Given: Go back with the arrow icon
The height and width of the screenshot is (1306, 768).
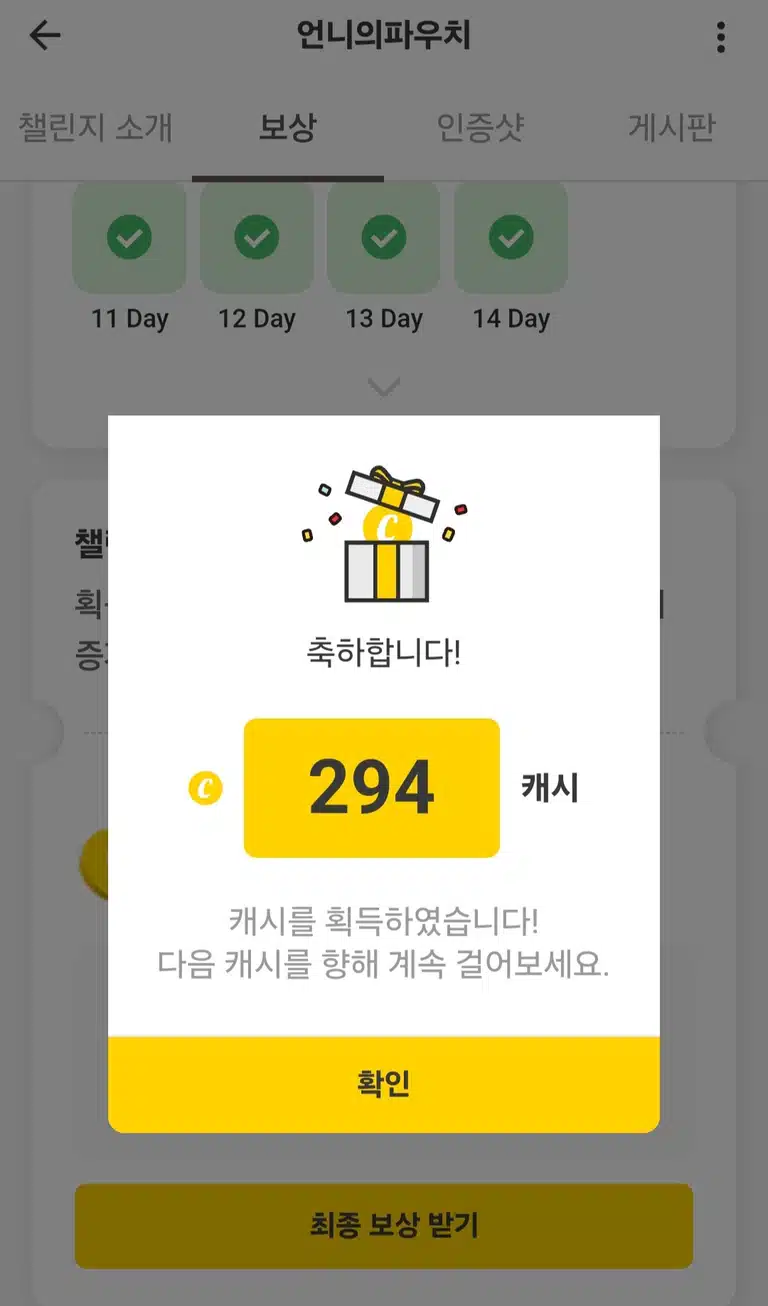Looking at the screenshot, I should point(45,36).
